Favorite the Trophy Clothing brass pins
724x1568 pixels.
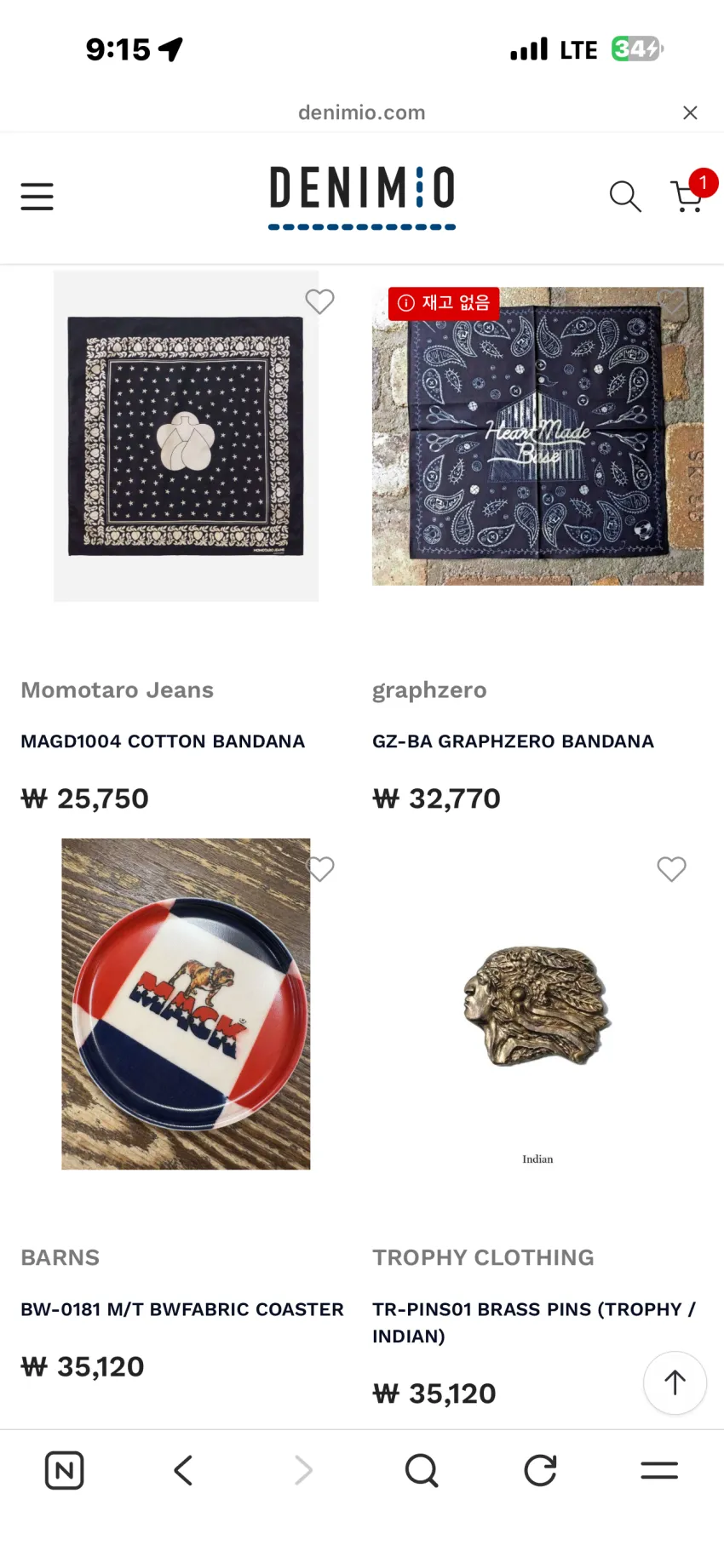click(x=671, y=869)
